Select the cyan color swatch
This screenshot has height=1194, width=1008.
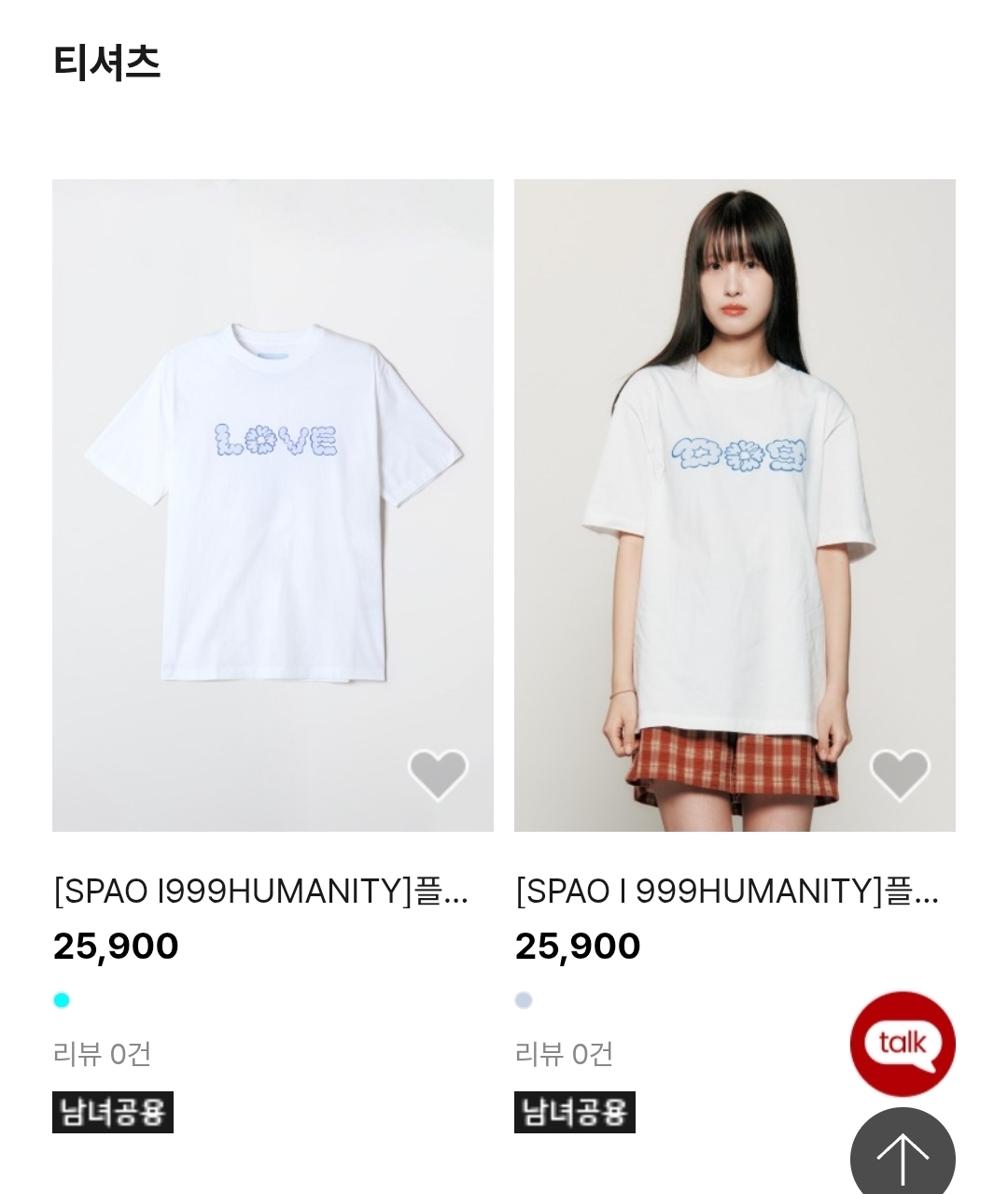[62, 1001]
